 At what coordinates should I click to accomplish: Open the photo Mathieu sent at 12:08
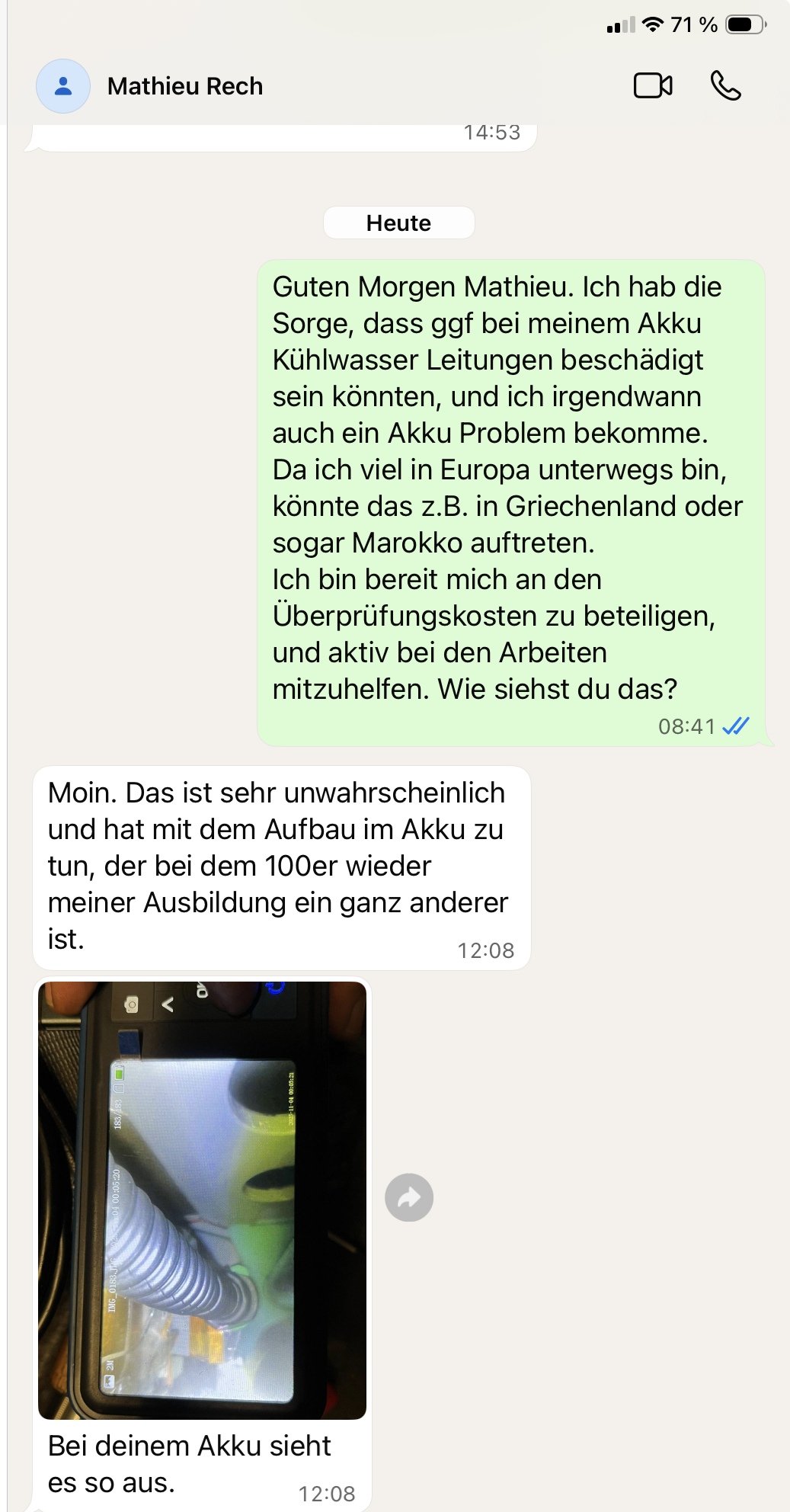pyautogui.click(x=202, y=1200)
